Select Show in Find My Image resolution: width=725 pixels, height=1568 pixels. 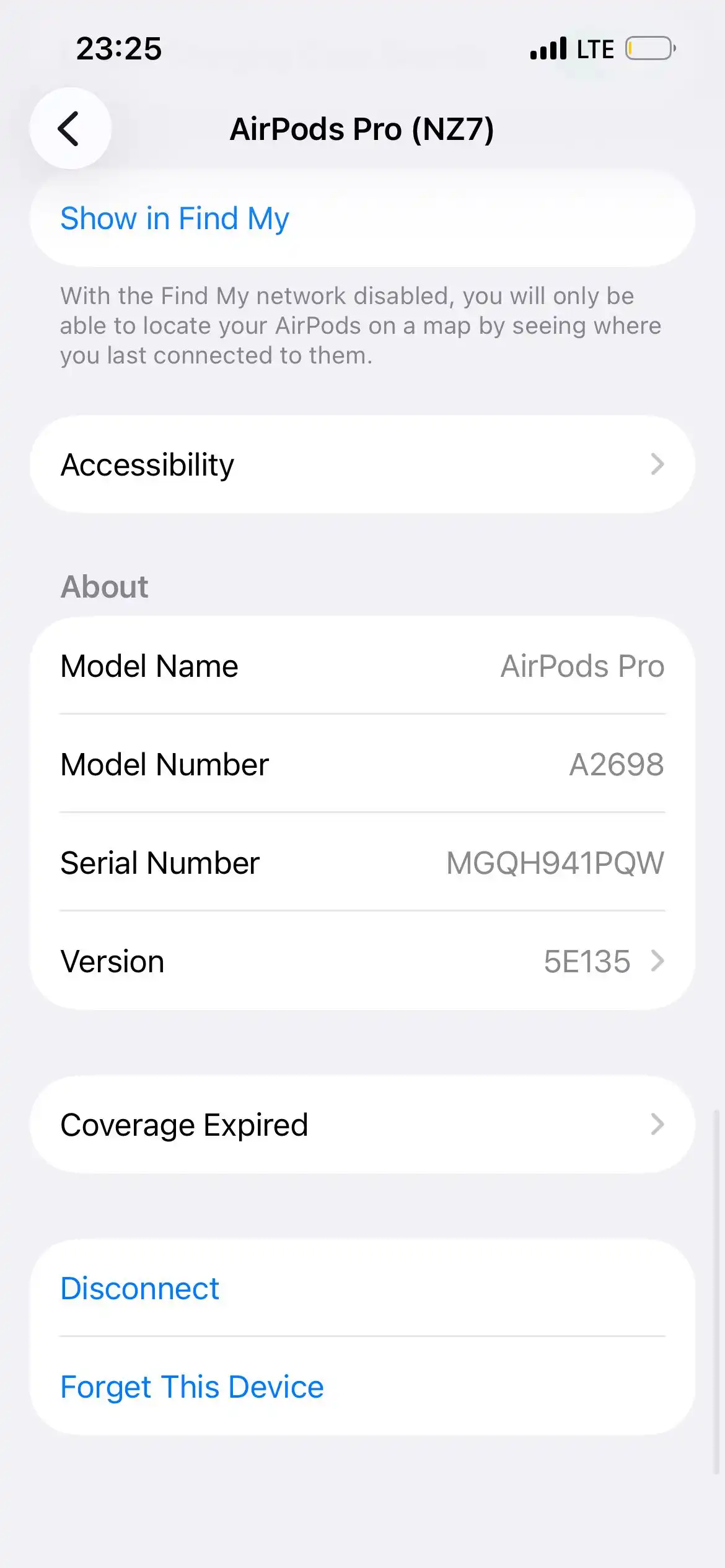(175, 219)
